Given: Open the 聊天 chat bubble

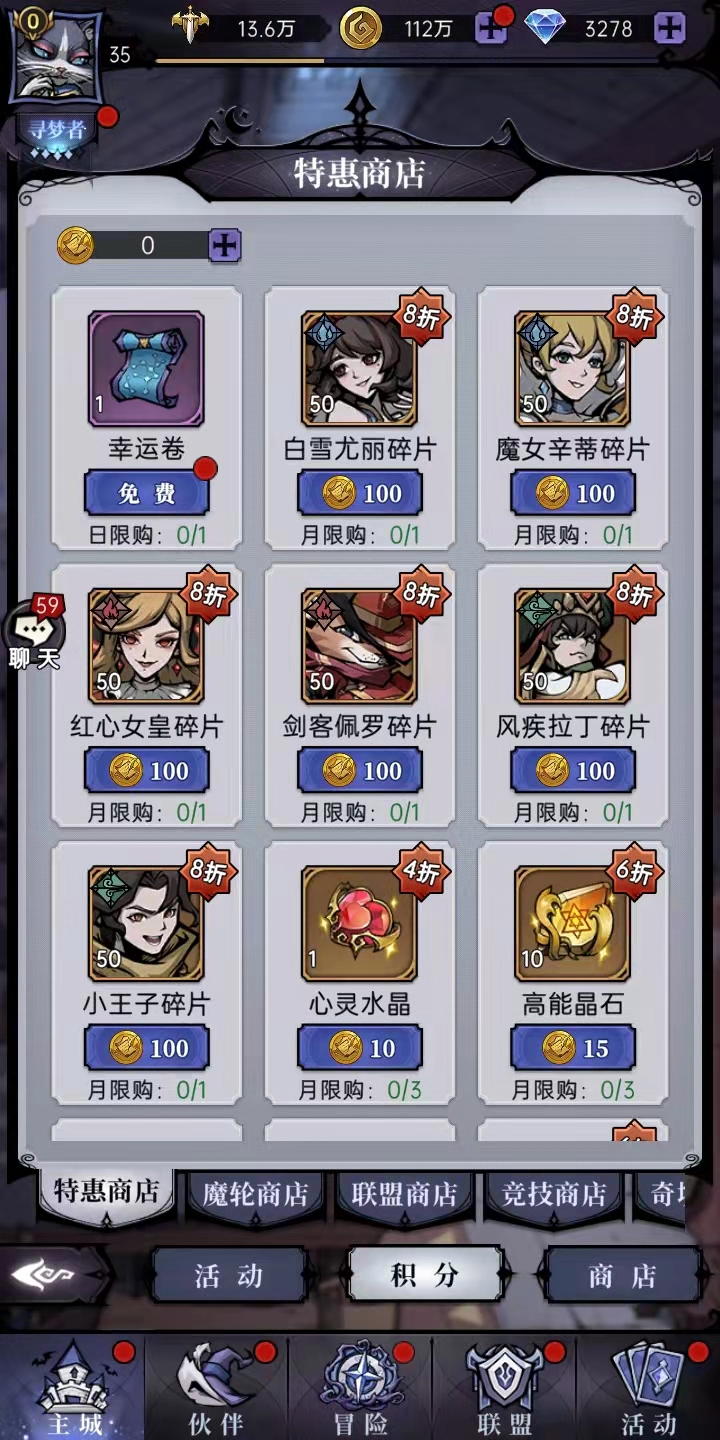Looking at the screenshot, I should click(35, 632).
